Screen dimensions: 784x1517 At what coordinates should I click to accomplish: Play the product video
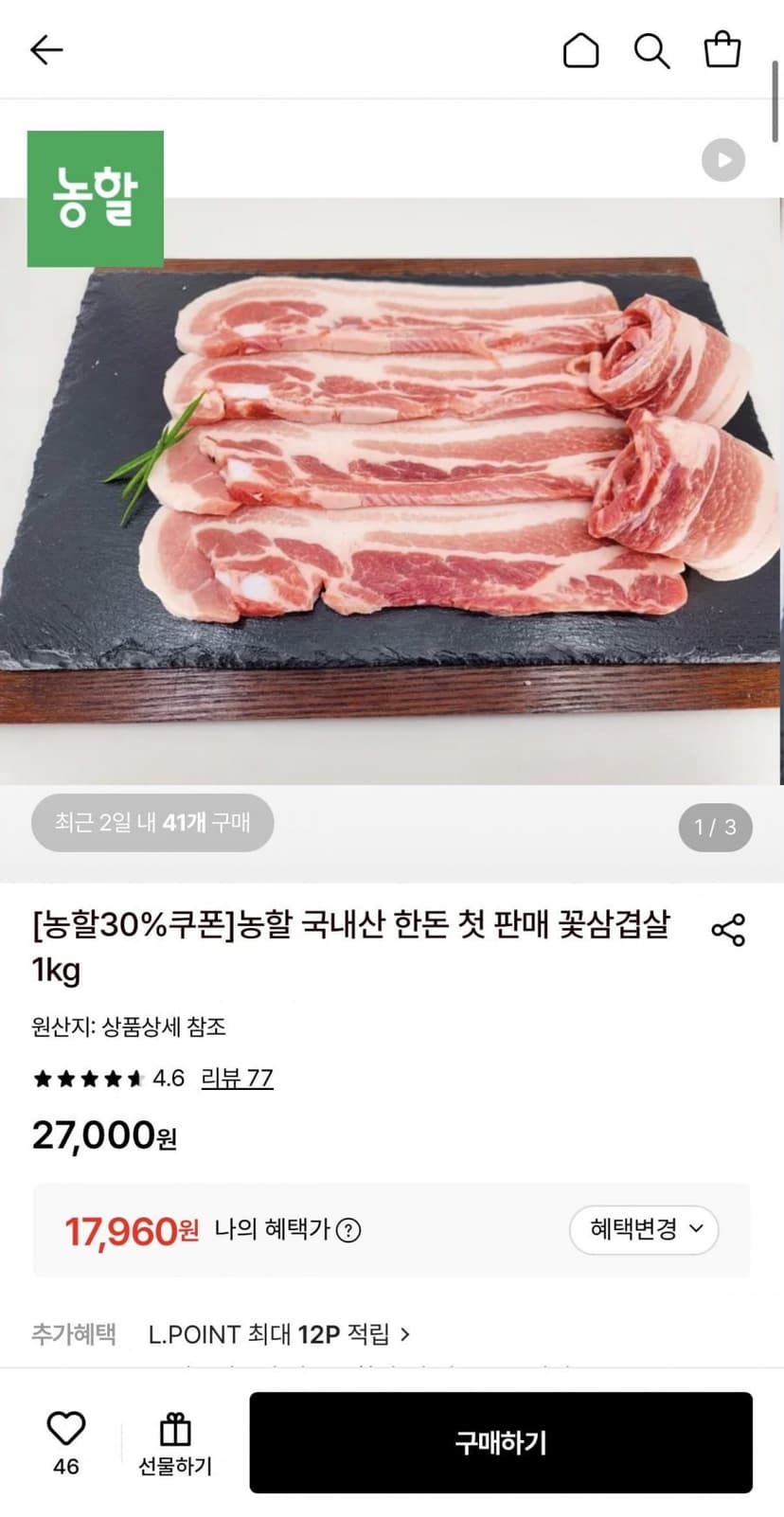pos(723,160)
